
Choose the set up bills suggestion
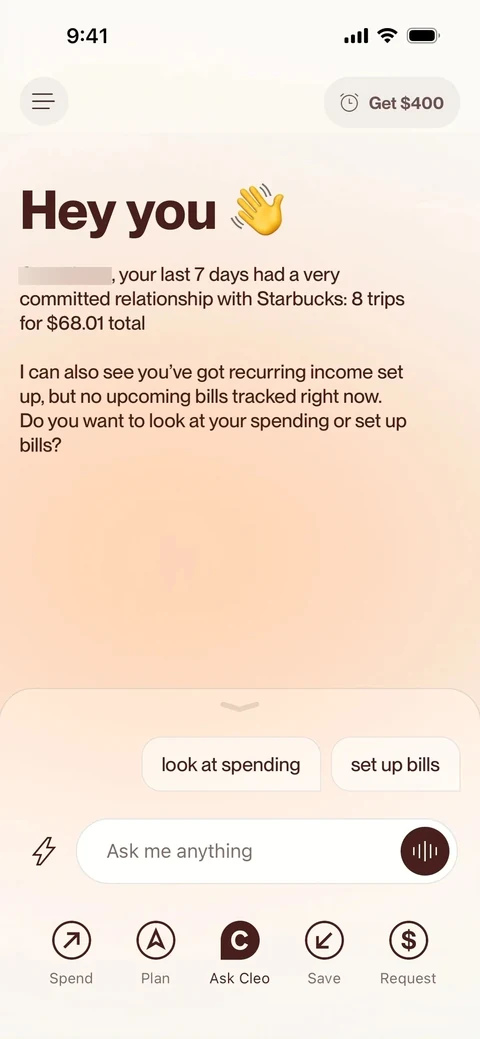(x=395, y=764)
